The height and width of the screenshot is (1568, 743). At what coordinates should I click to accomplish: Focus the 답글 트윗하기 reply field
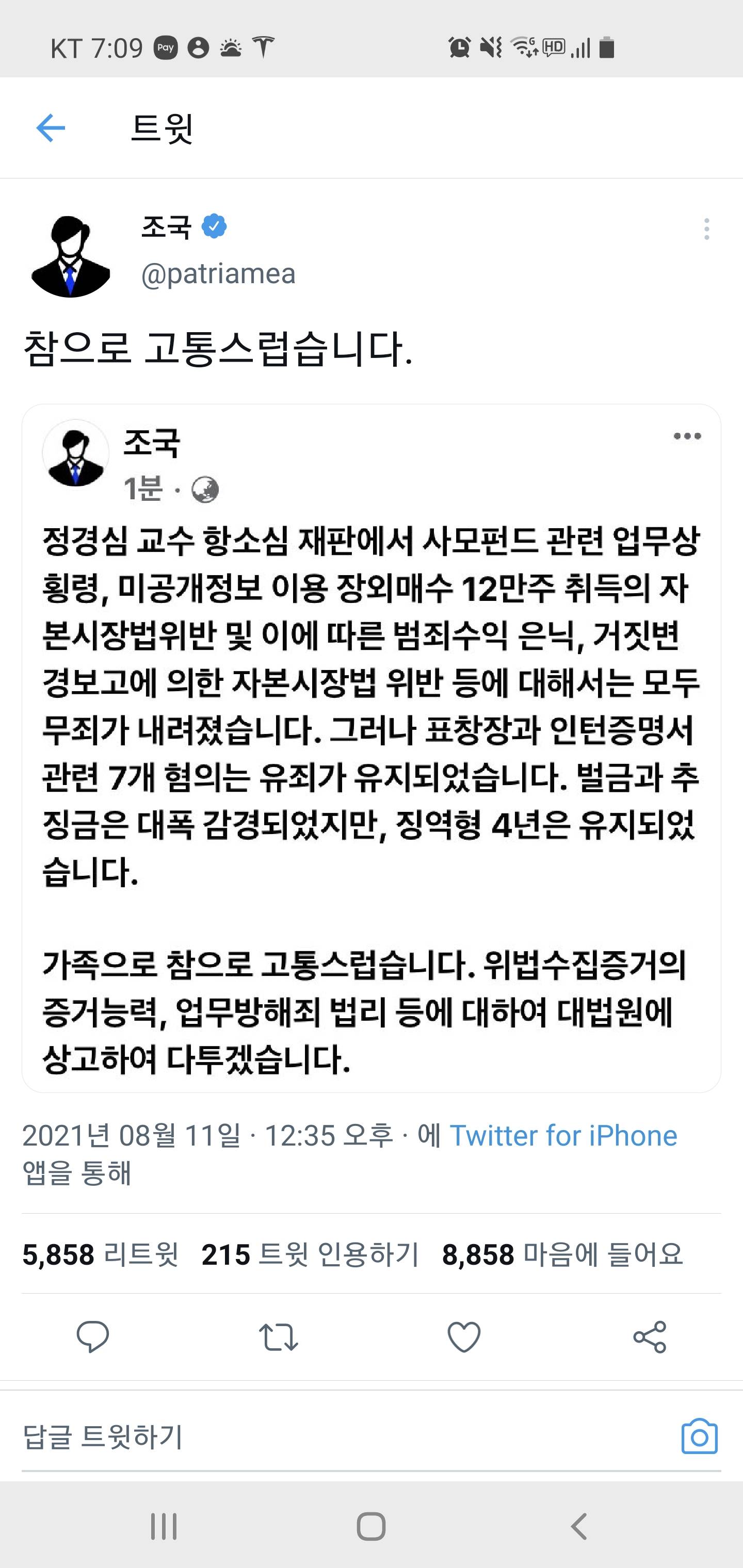304,1437
